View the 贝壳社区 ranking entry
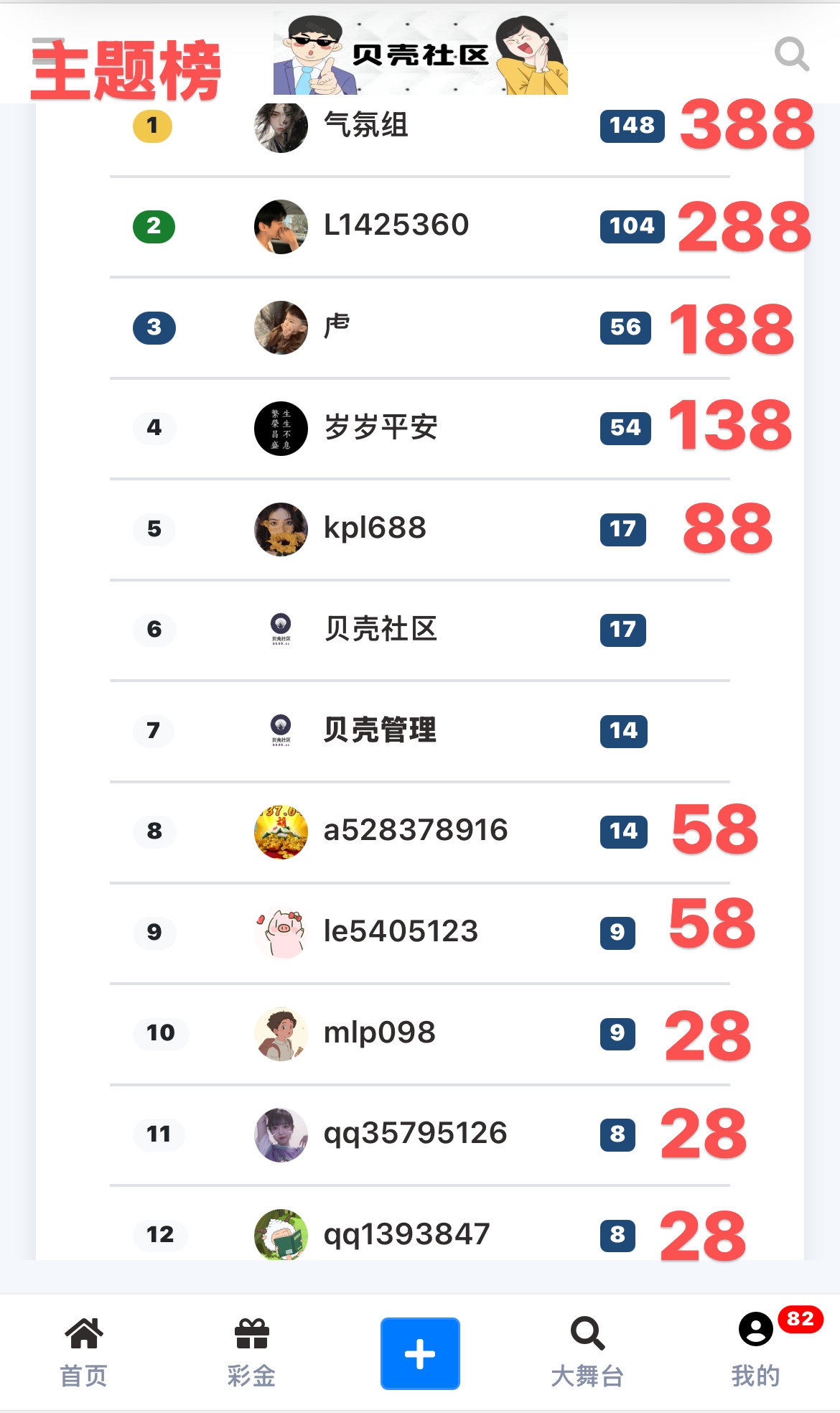 coord(381,630)
